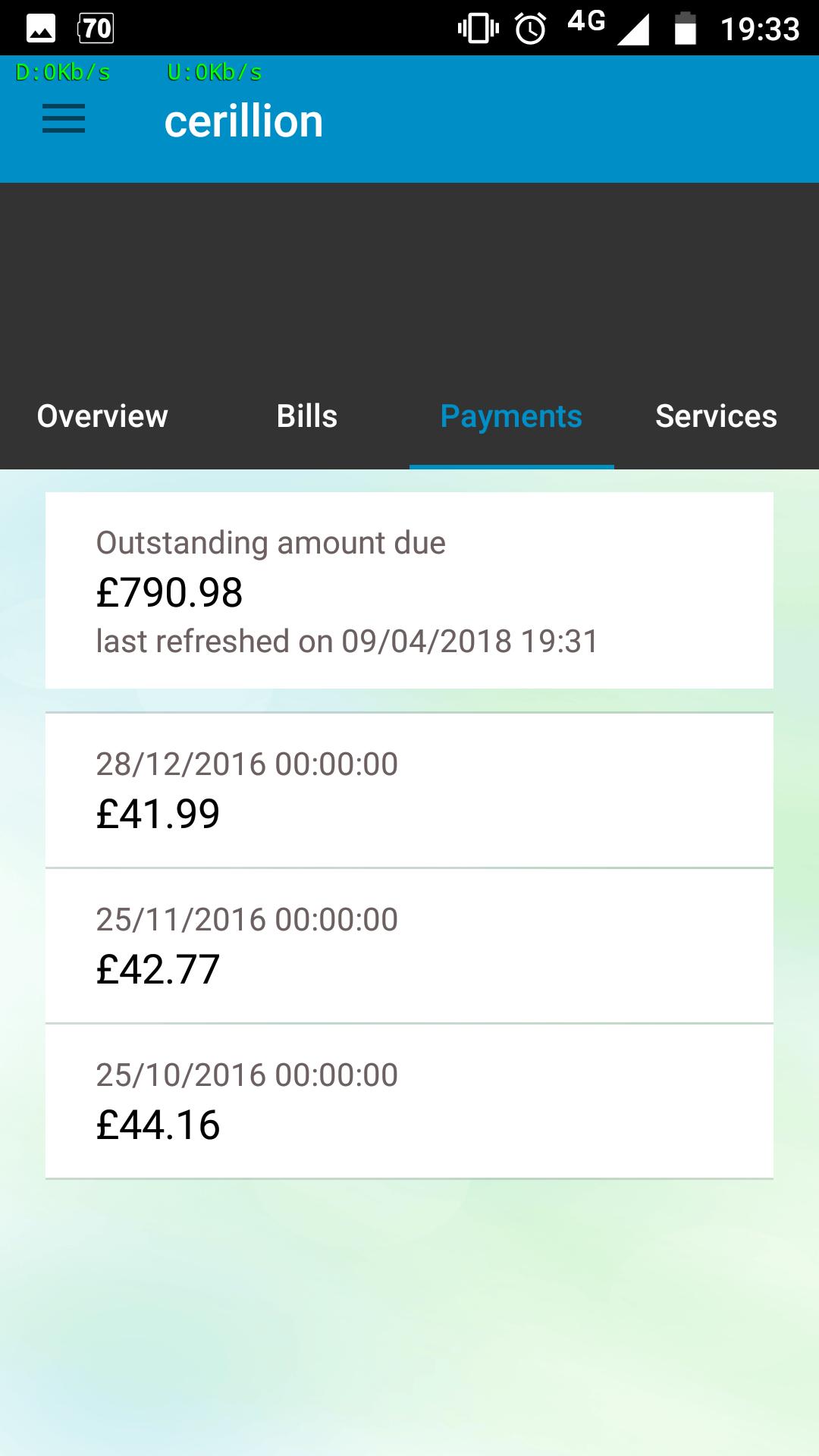
Task: Go to the Services tab
Action: (x=716, y=416)
